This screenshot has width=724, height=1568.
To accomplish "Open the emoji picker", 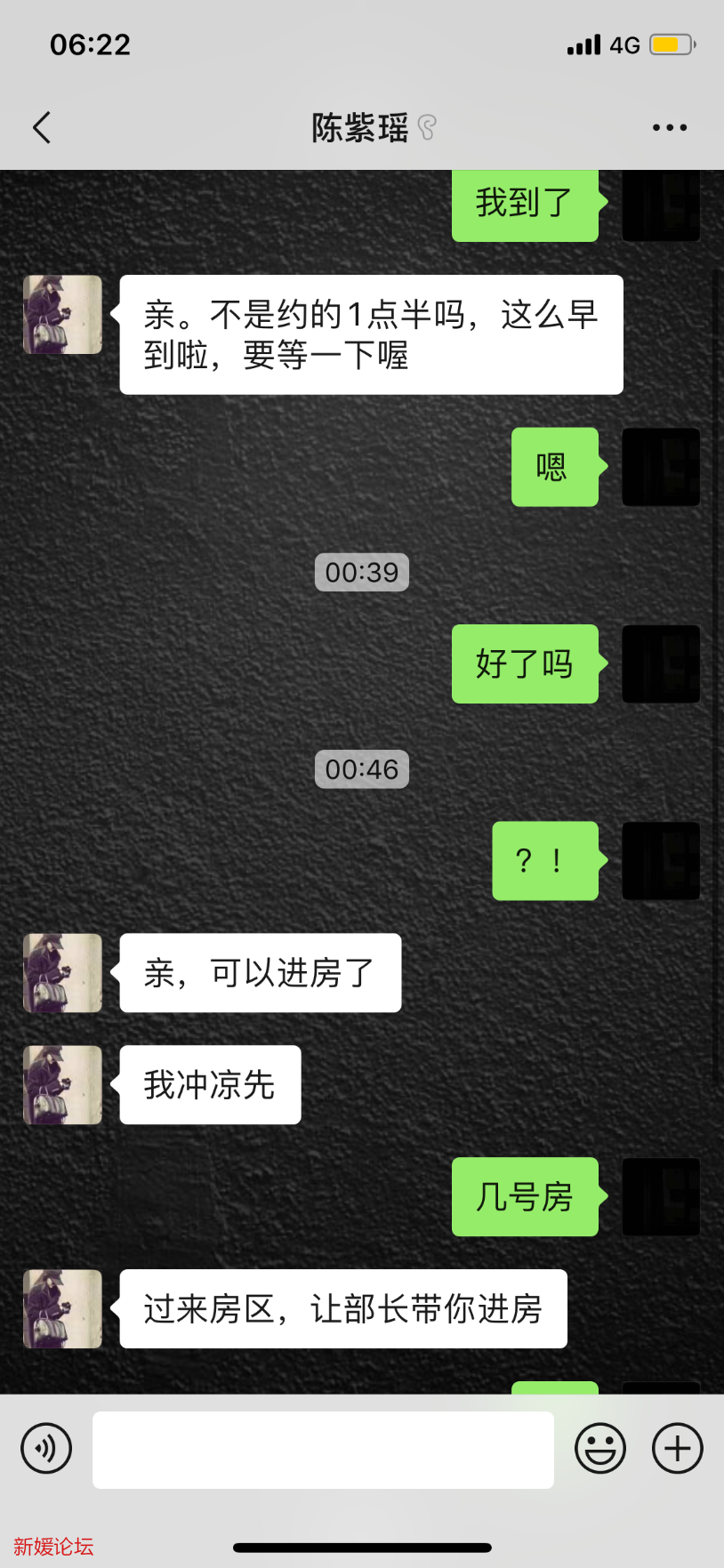I will 599,1448.
